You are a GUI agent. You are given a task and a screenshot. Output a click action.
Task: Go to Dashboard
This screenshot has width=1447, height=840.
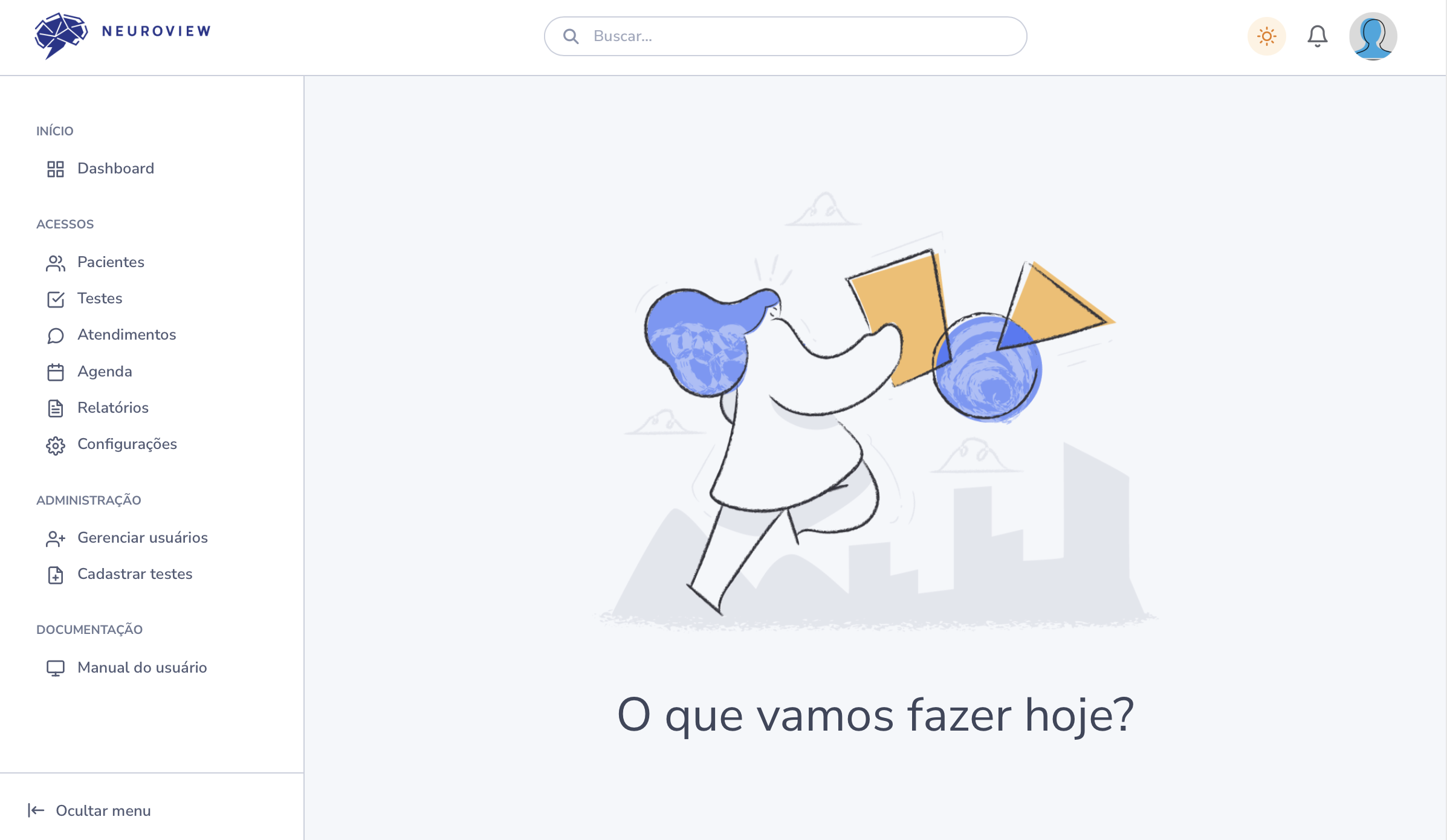115,169
